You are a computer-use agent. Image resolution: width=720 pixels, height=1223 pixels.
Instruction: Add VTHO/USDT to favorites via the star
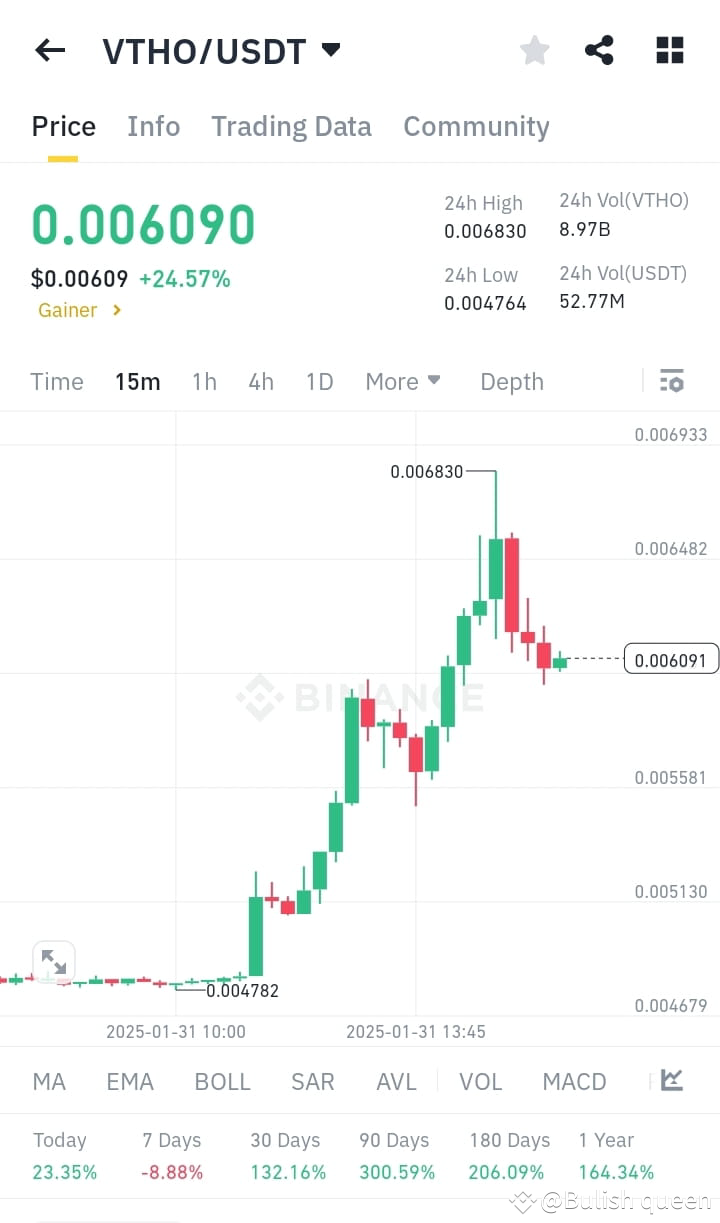click(x=534, y=49)
